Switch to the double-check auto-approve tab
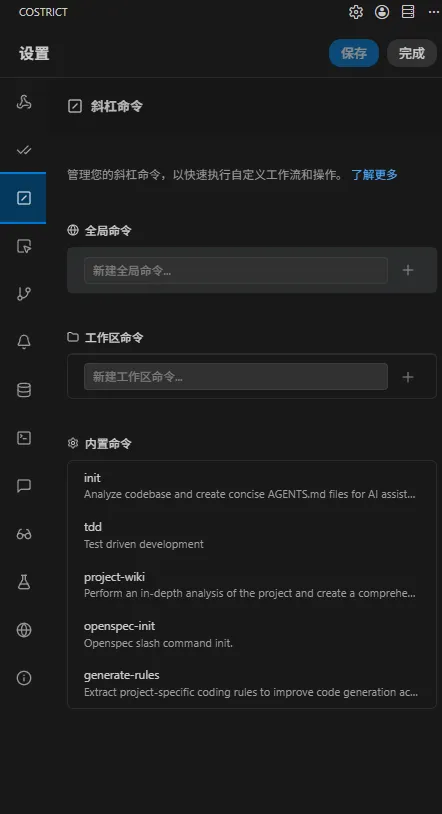 (x=24, y=150)
